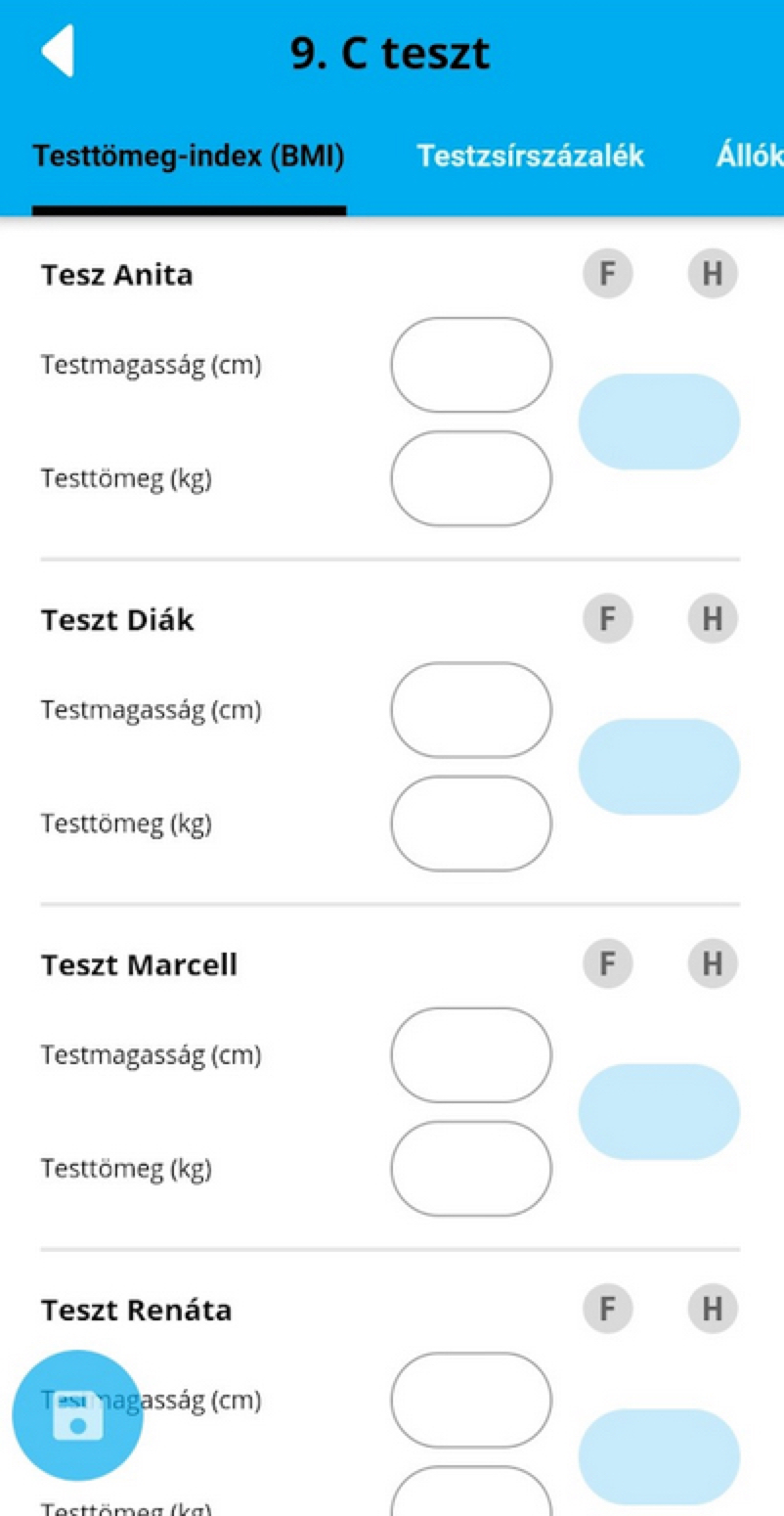Select the Testtömeg-index (BMI) tab
784x1516 pixels.
pyautogui.click(x=189, y=156)
